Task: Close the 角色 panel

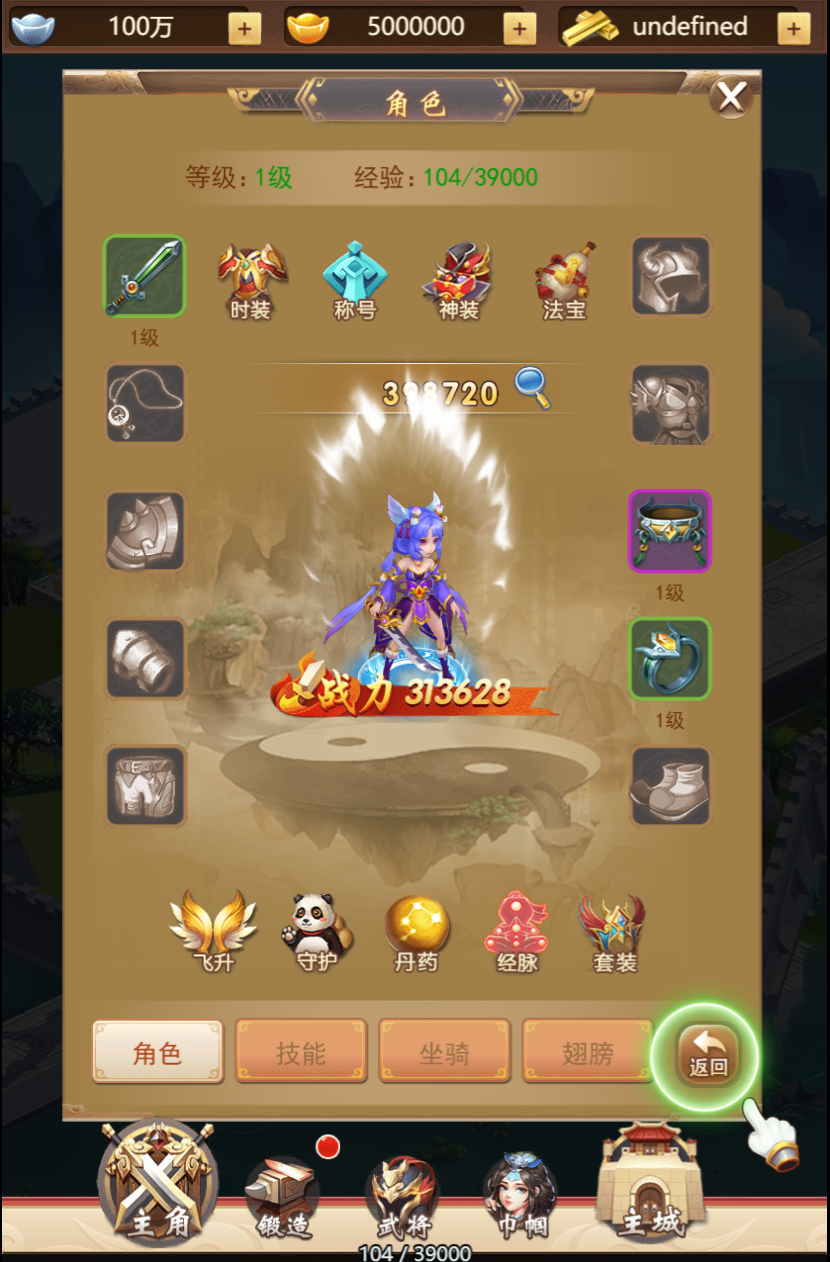Action: [731, 98]
